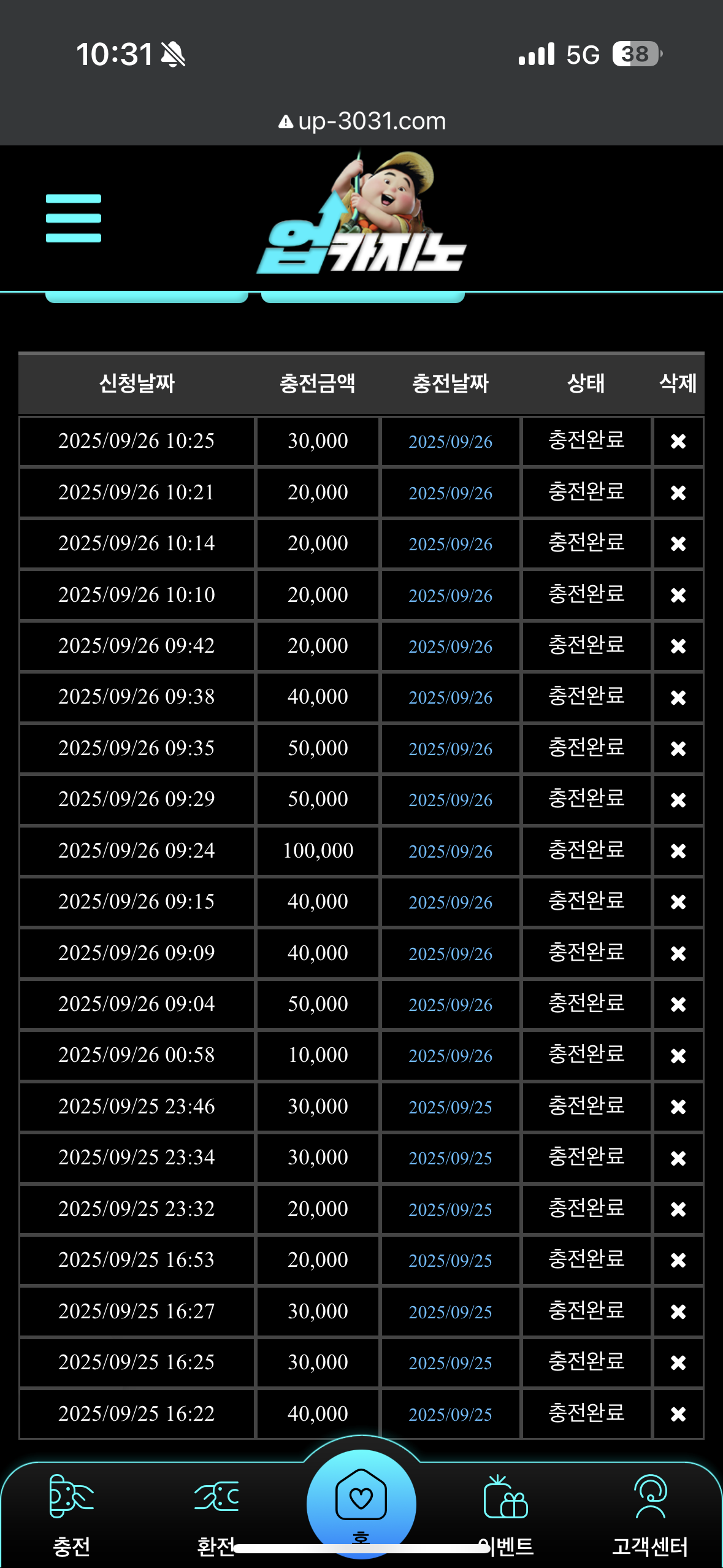The image size is (723, 1568).
Task: Remove the 2025/09/26 10:14 record
Action: [x=678, y=544]
